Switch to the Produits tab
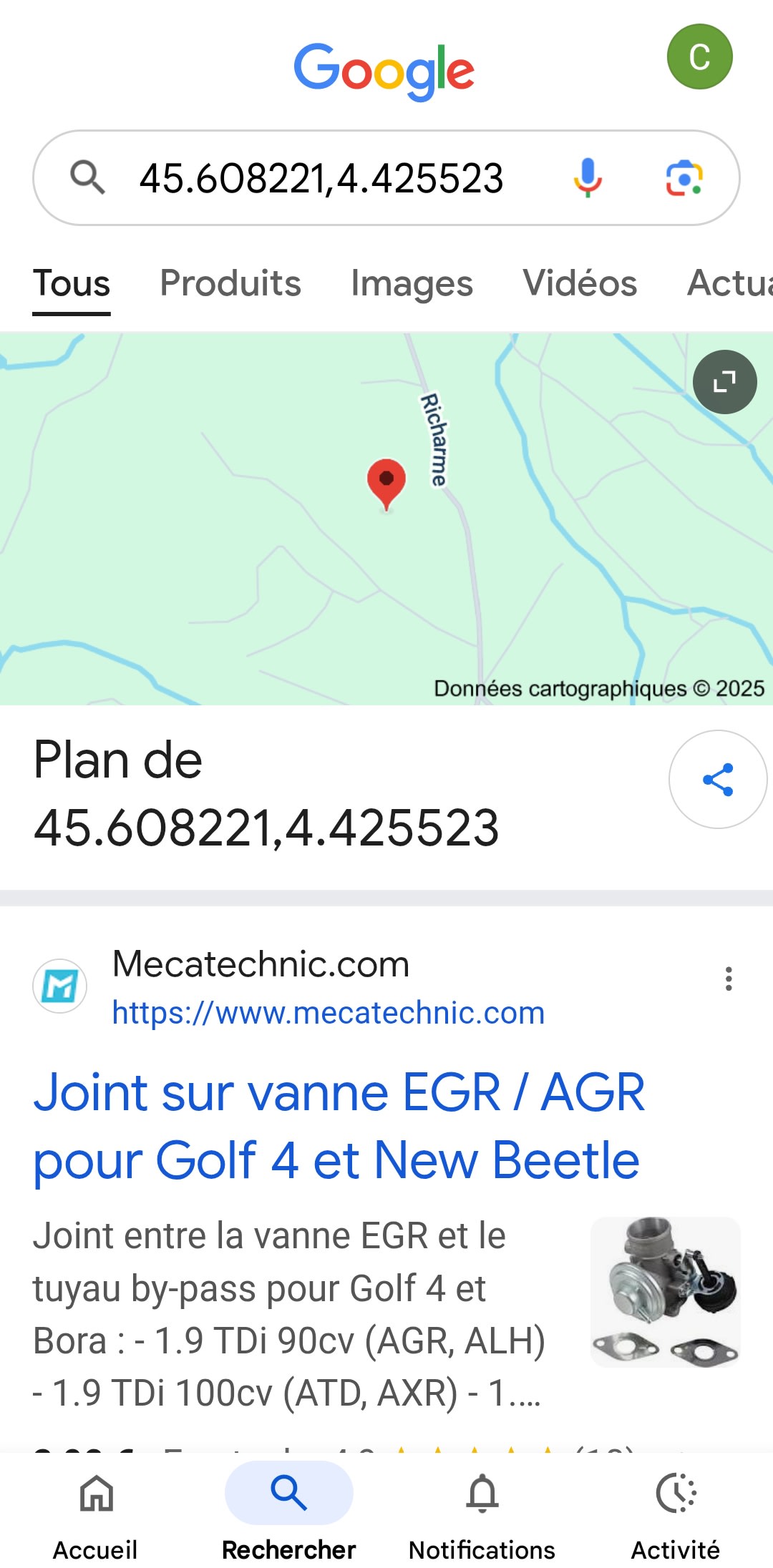Viewport: 773px width, 1568px height. [230, 283]
